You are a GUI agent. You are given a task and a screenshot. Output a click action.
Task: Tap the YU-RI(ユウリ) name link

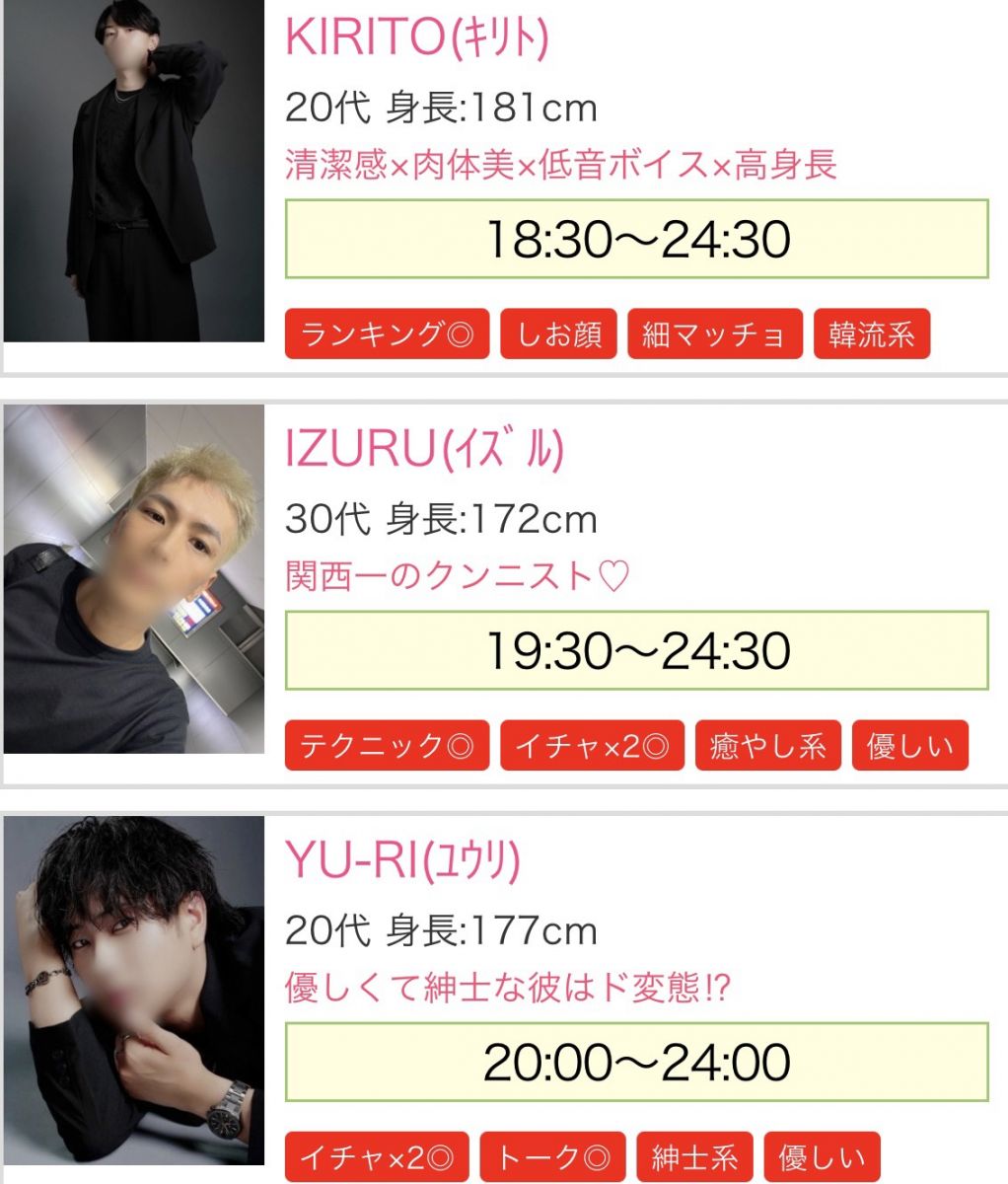pyautogui.click(x=402, y=861)
